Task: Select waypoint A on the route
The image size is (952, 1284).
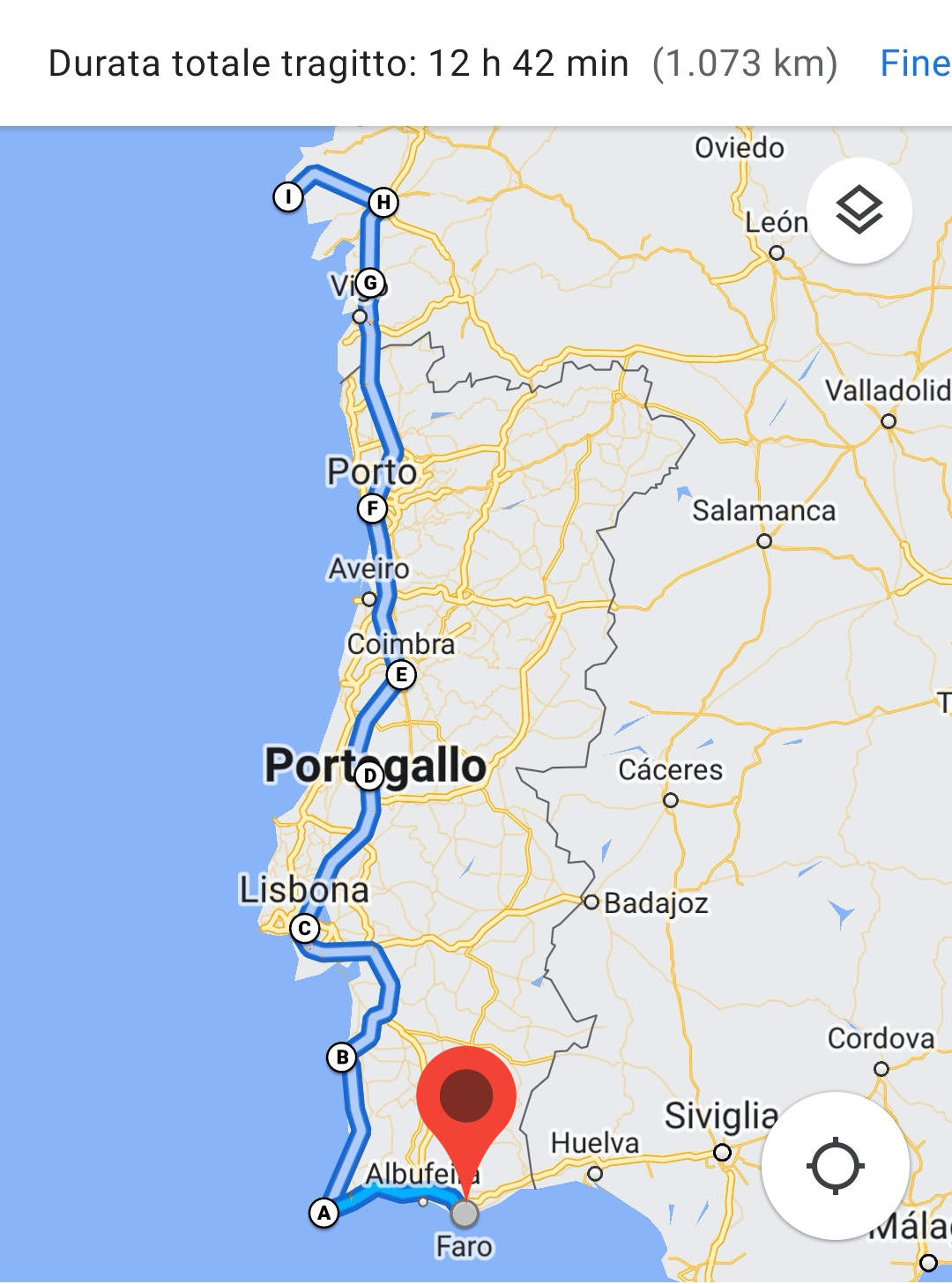Action: tap(324, 1213)
